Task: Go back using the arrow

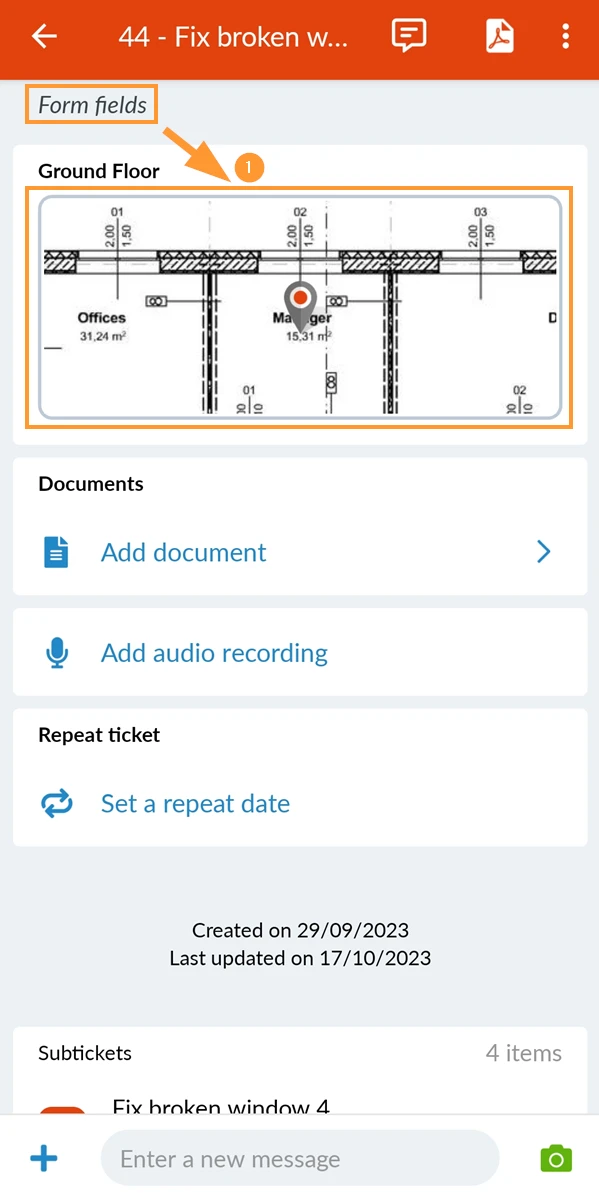Action: (x=45, y=37)
